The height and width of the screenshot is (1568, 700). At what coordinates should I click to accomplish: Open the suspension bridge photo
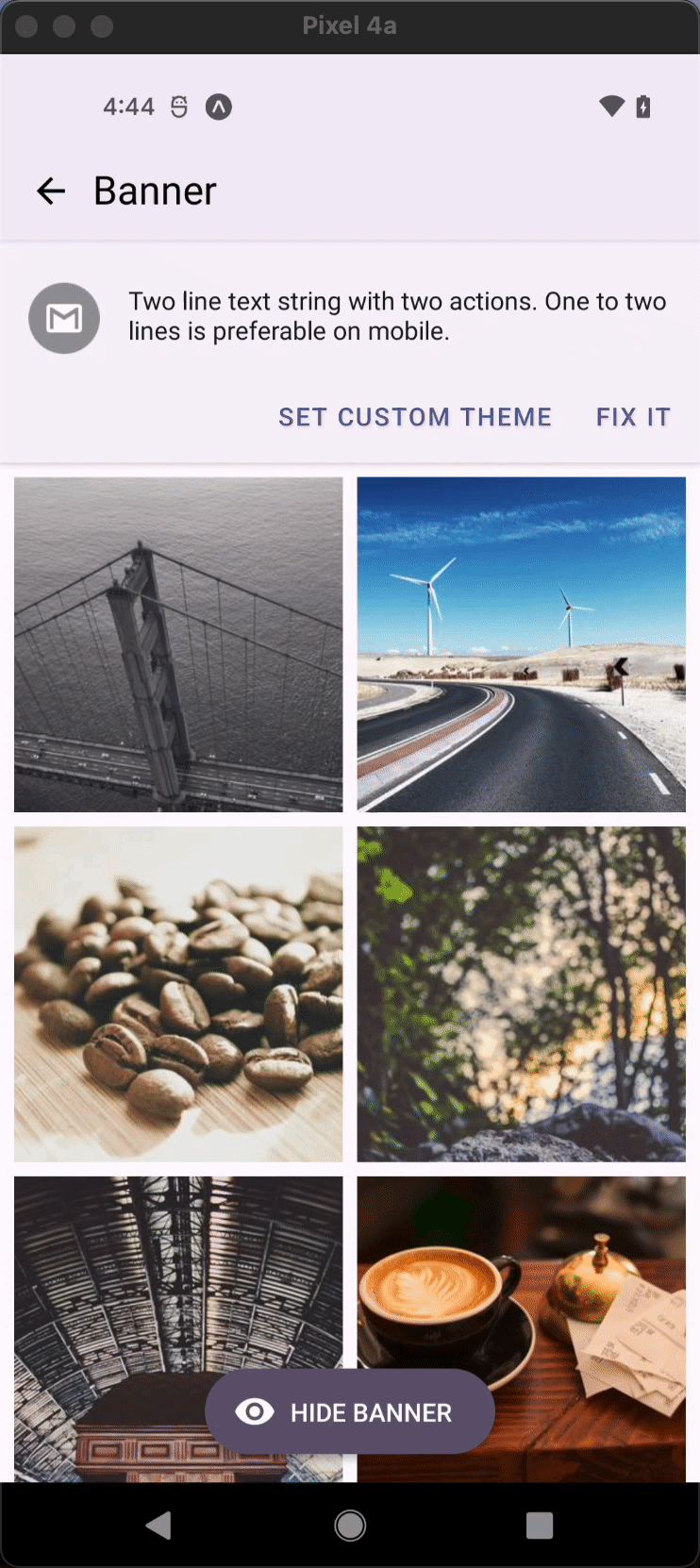pyautogui.click(x=178, y=644)
